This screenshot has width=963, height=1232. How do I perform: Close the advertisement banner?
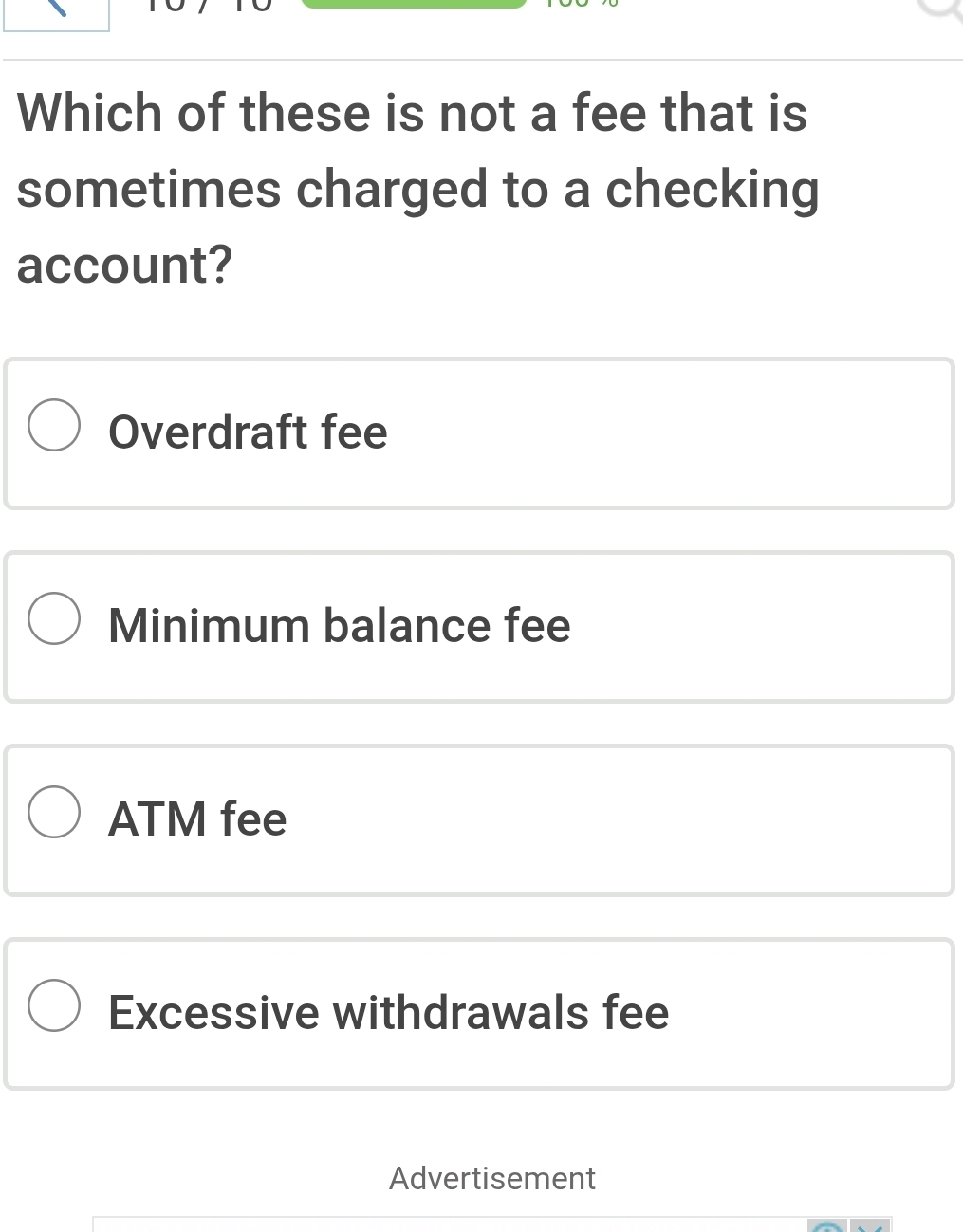(x=871, y=1226)
